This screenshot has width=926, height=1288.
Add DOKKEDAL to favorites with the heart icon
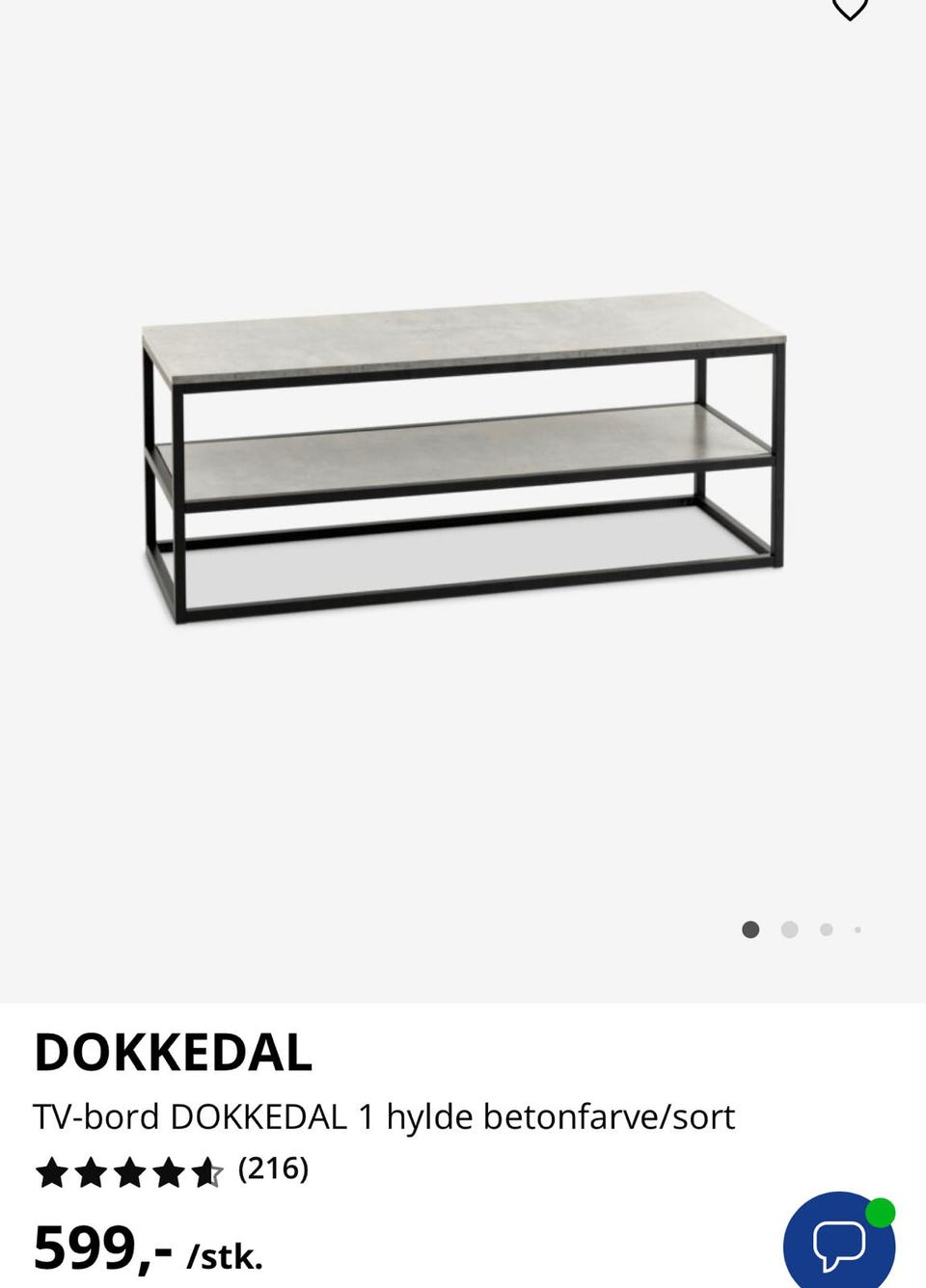pos(849,8)
